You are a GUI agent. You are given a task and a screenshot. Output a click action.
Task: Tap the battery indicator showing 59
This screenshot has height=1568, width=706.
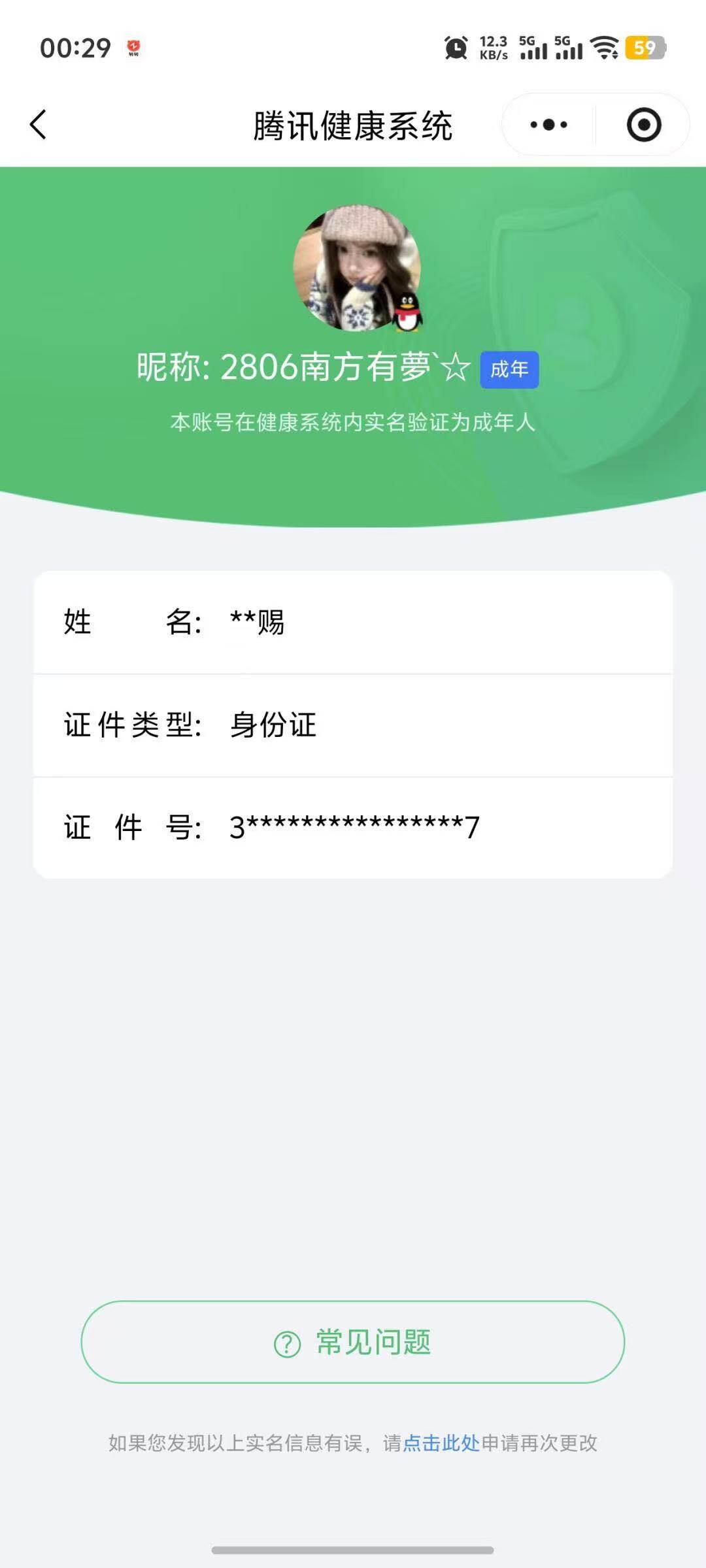pyautogui.click(x=644, y=48)
